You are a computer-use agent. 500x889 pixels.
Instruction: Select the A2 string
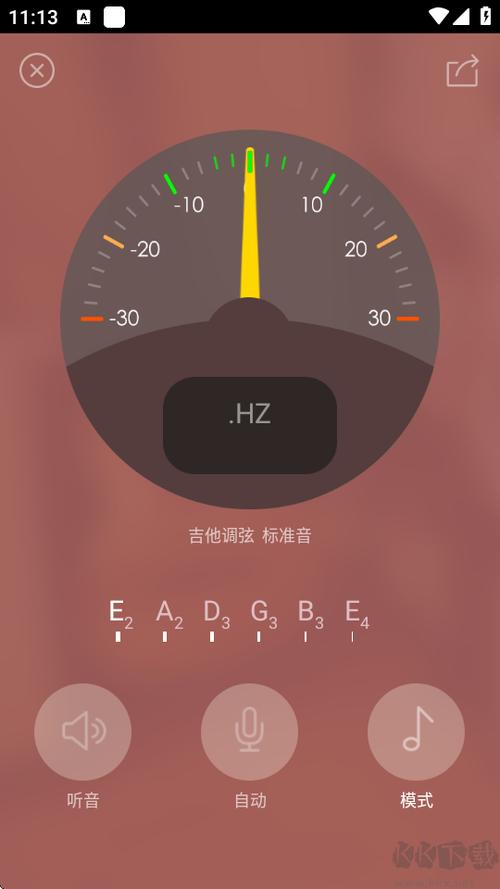pos(169,621)
